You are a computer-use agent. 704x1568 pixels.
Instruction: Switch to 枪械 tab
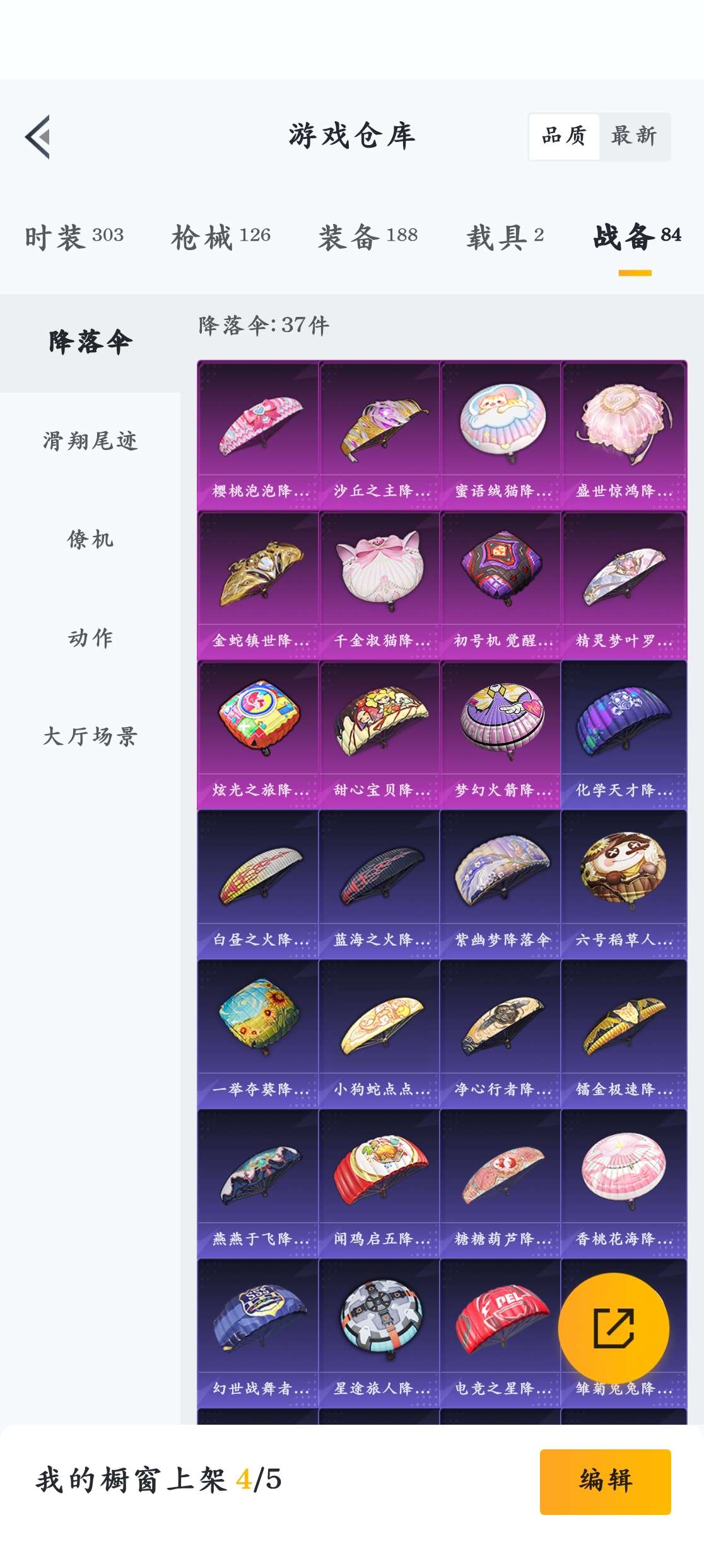tap(221, 237)
